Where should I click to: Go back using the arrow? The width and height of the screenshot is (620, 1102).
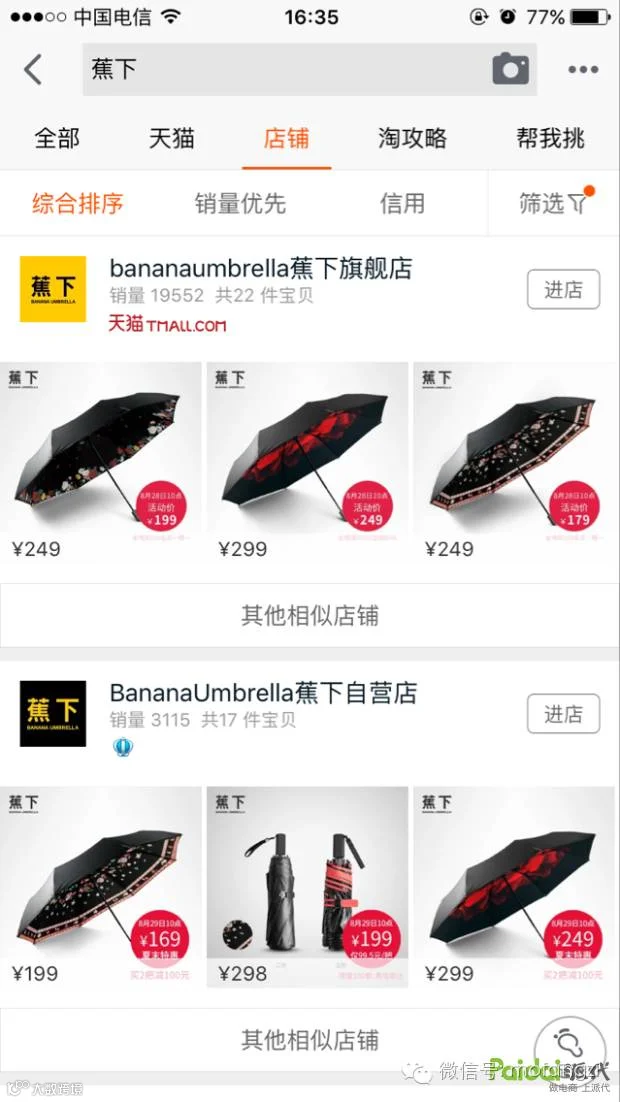[x=32, y=69]
